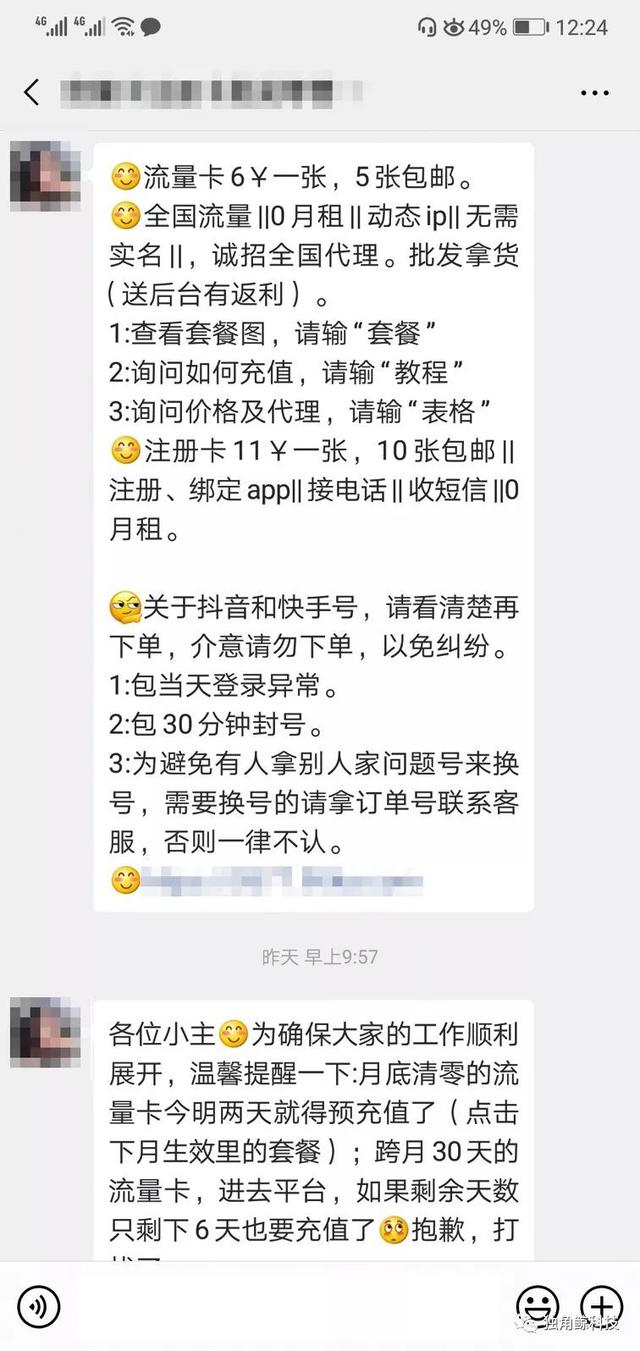Screen dimensions: 640x1351
Task: Open sender avatar beside 各位小主 message
Action: 45,1034
